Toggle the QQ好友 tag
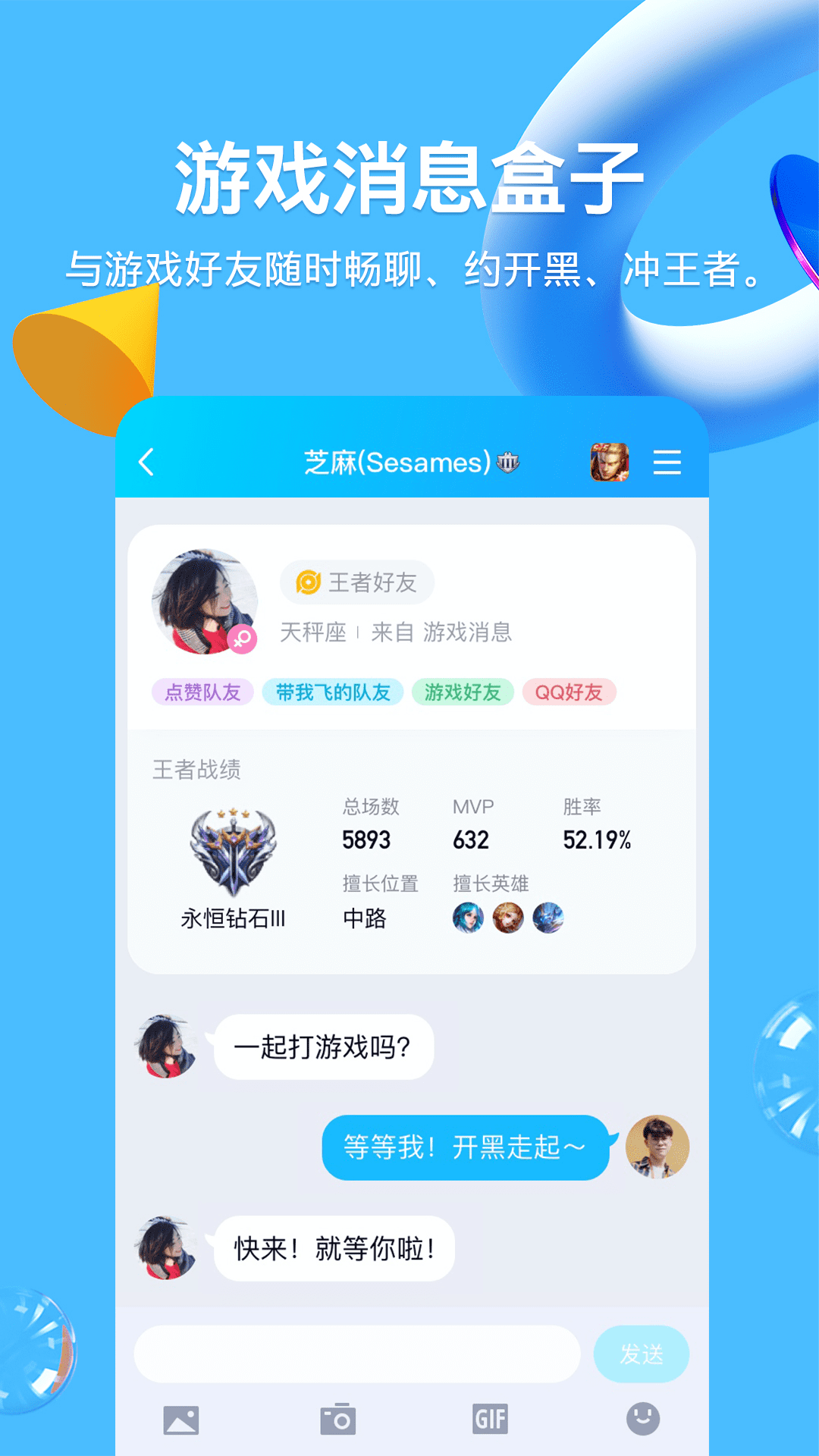Image resolution: width=819 pixels, height=1456 pixels. 571,692
